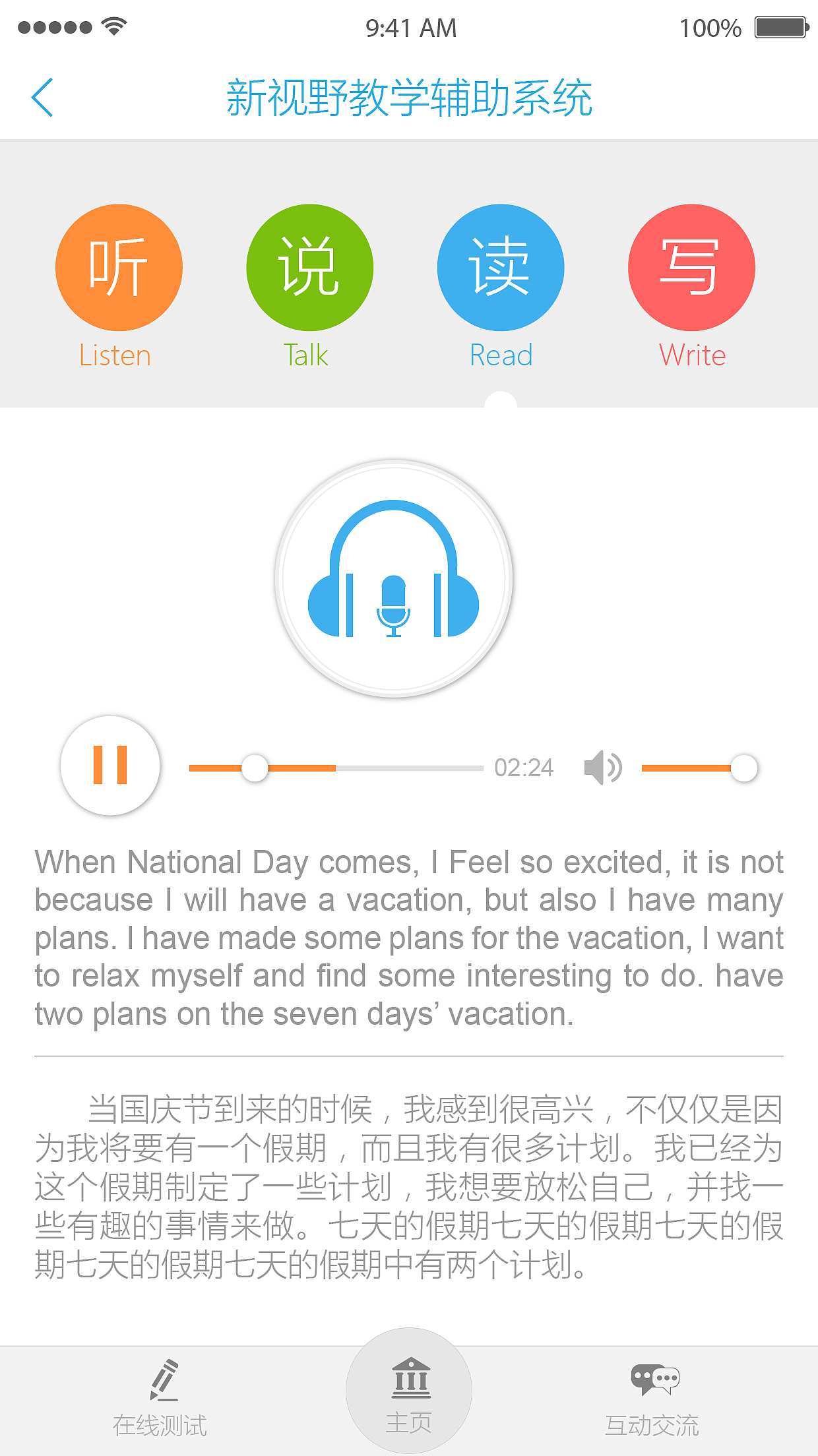Tap the volume slider handle

[x=744, y=768]
